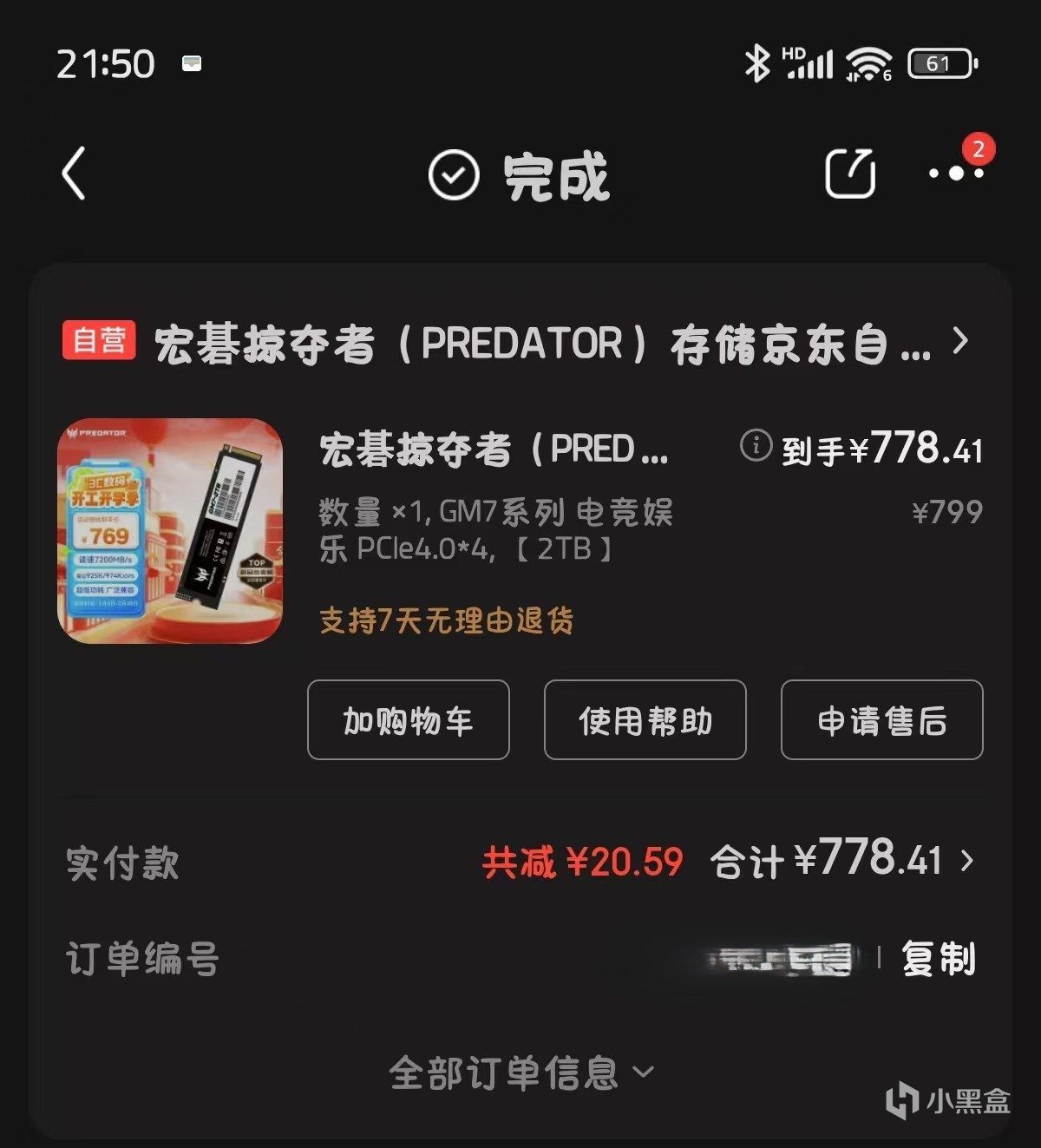Go back using the top-left arrow
This screenshot has width=1041, height=1148.
[75, 174]
